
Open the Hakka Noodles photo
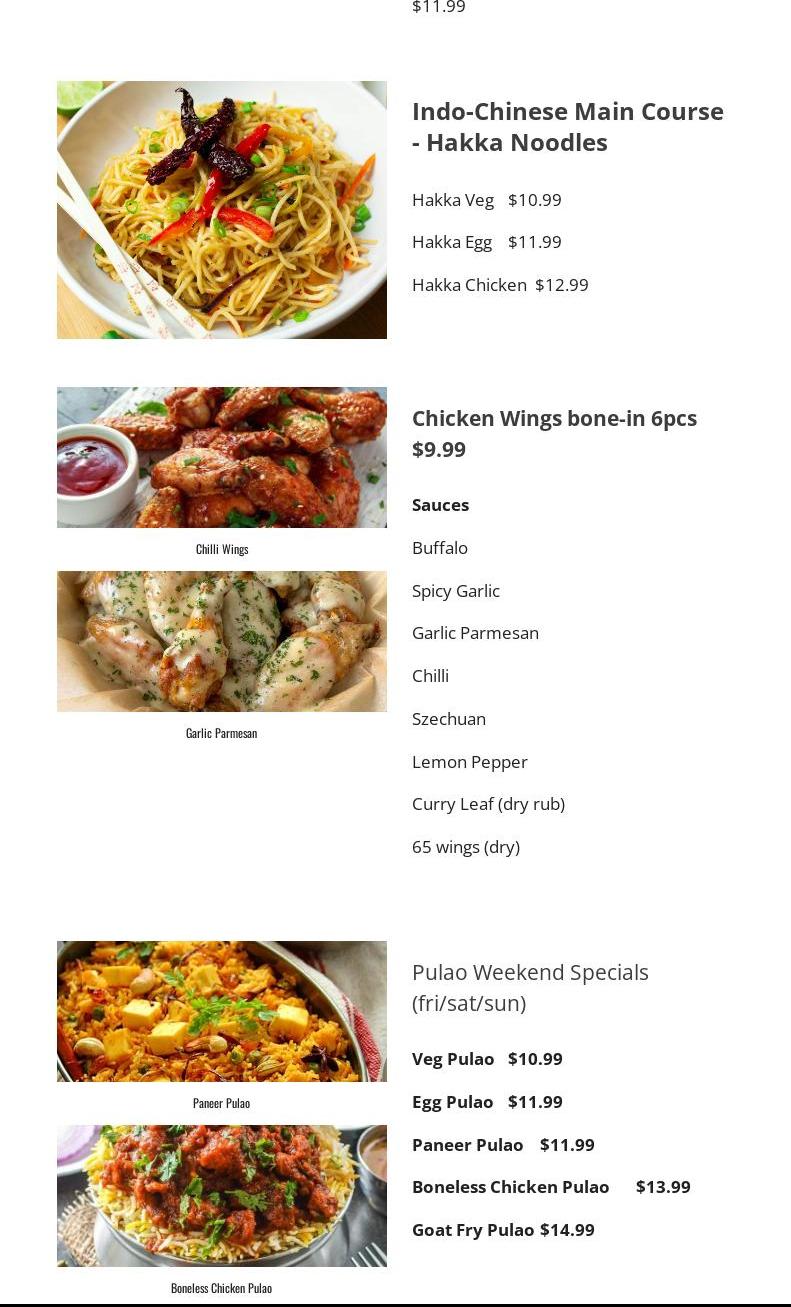coord(222,210)
